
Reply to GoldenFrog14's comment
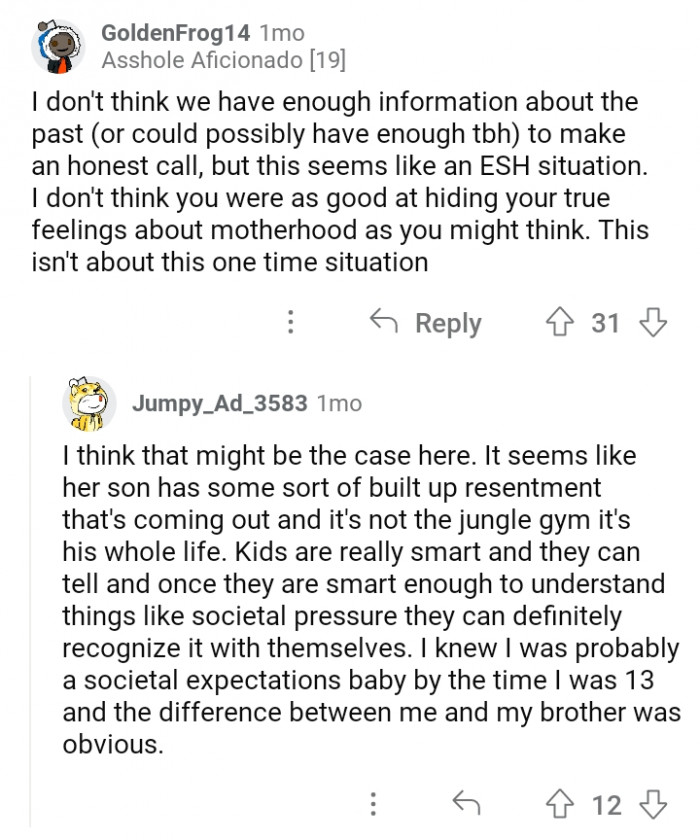(425, 323)
